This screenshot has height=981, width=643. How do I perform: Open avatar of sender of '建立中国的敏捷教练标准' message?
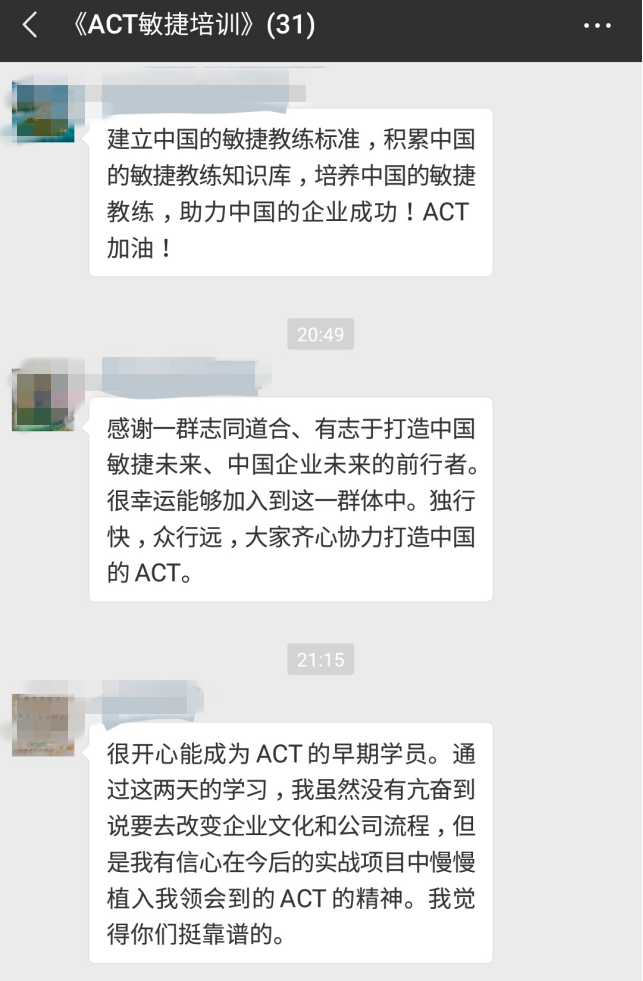43,112
